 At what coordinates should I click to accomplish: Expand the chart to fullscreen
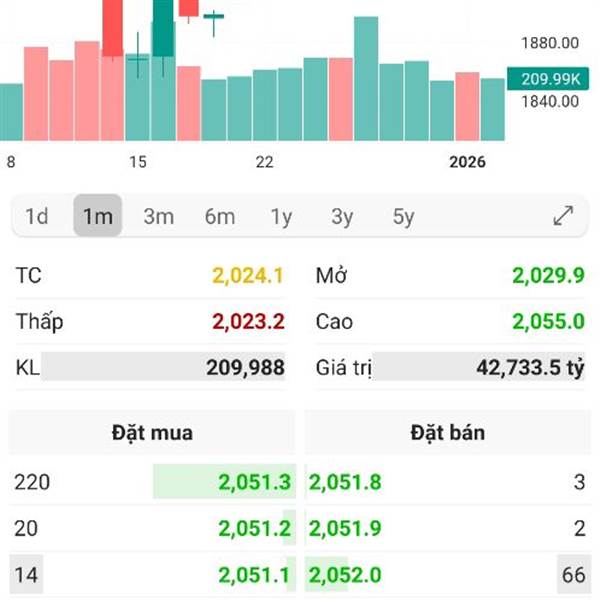point(563,216)
